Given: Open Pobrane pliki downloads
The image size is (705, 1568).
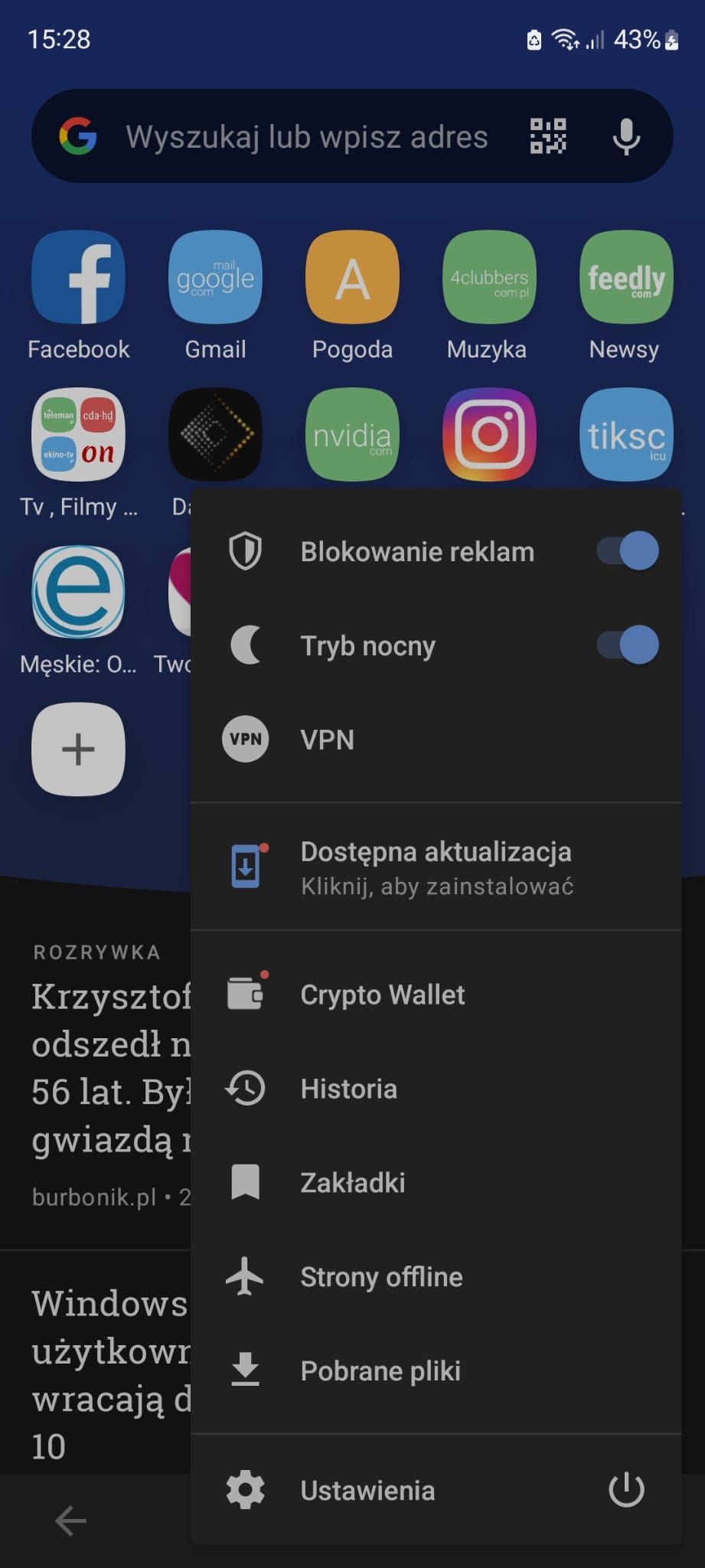Looking at the screenshot, I should pos(380,1371).
